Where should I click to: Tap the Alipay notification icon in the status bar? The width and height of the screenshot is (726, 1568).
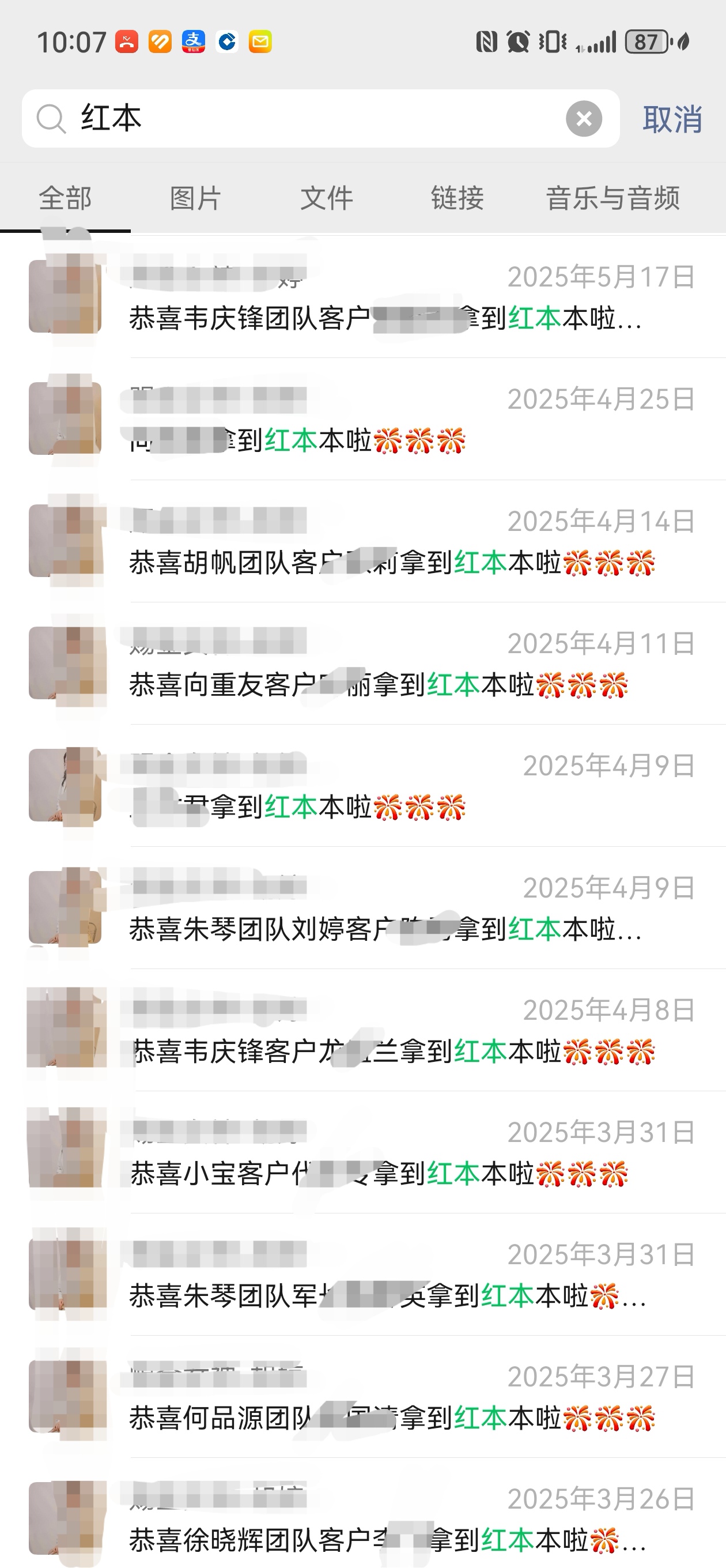(194, 43)
